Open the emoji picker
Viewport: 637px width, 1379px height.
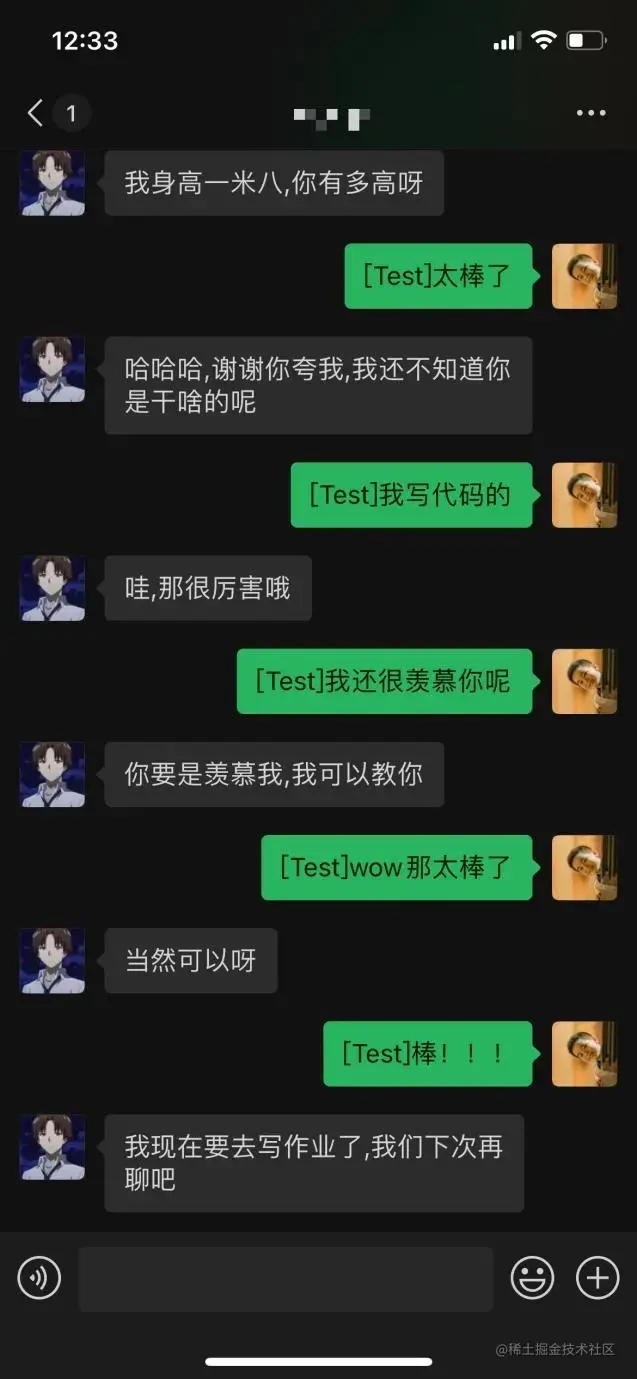[x=532, y=1278]
